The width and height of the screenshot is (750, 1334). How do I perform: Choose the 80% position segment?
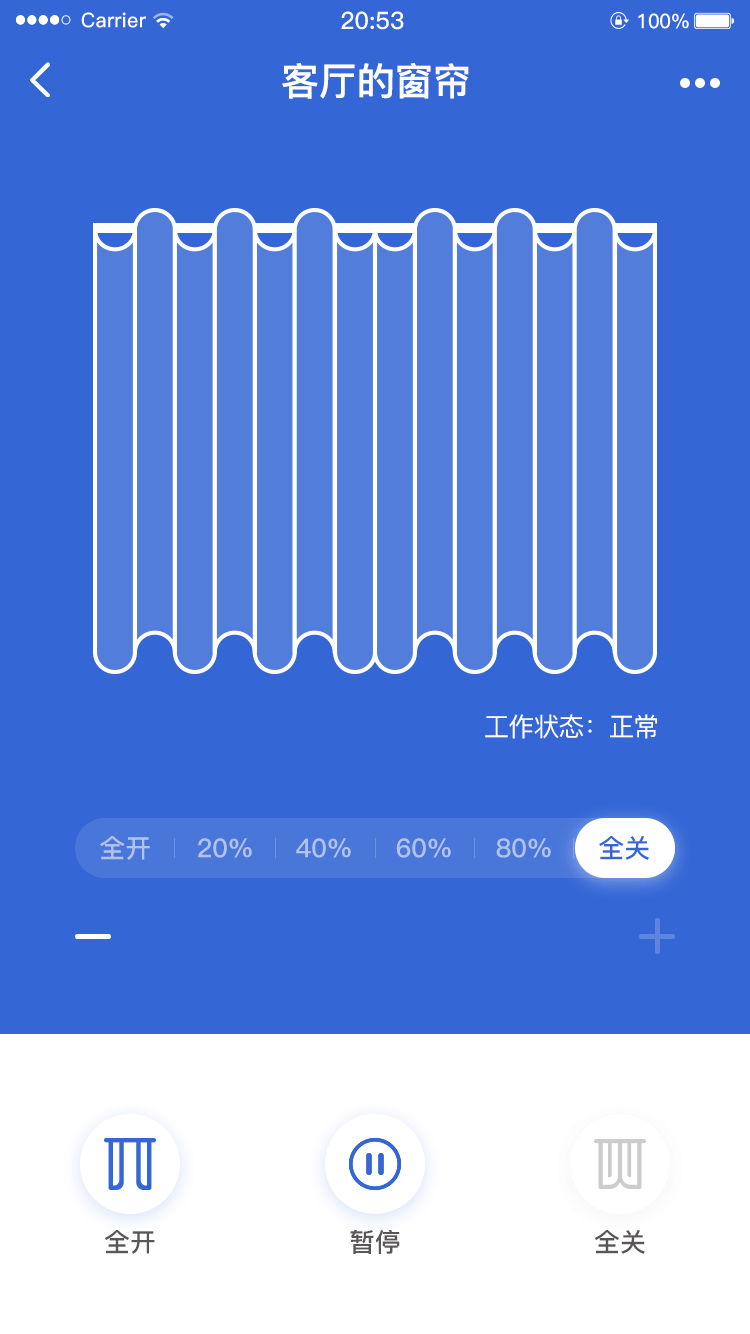pos(524,849)
